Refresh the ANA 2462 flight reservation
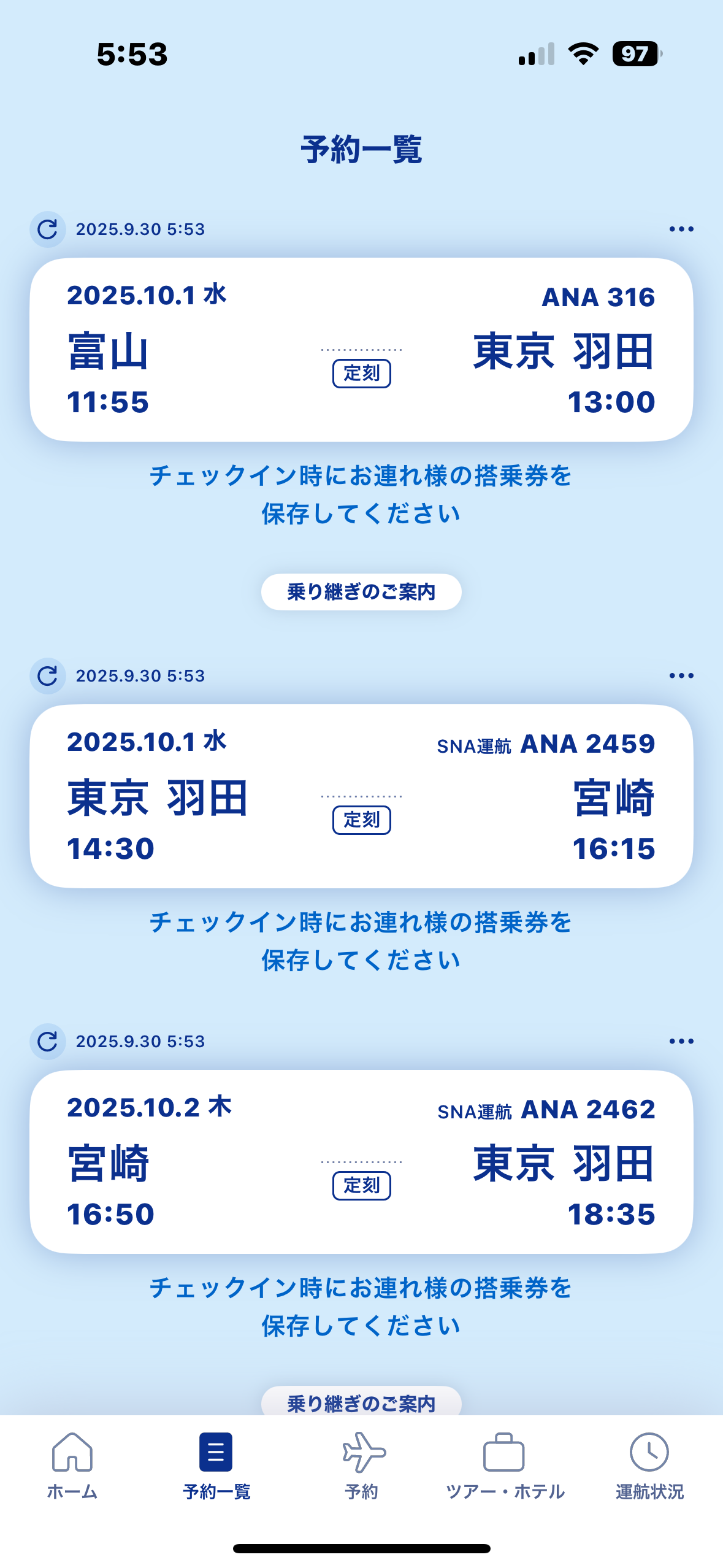The image size is (723, 1568). click(48, 1042)
